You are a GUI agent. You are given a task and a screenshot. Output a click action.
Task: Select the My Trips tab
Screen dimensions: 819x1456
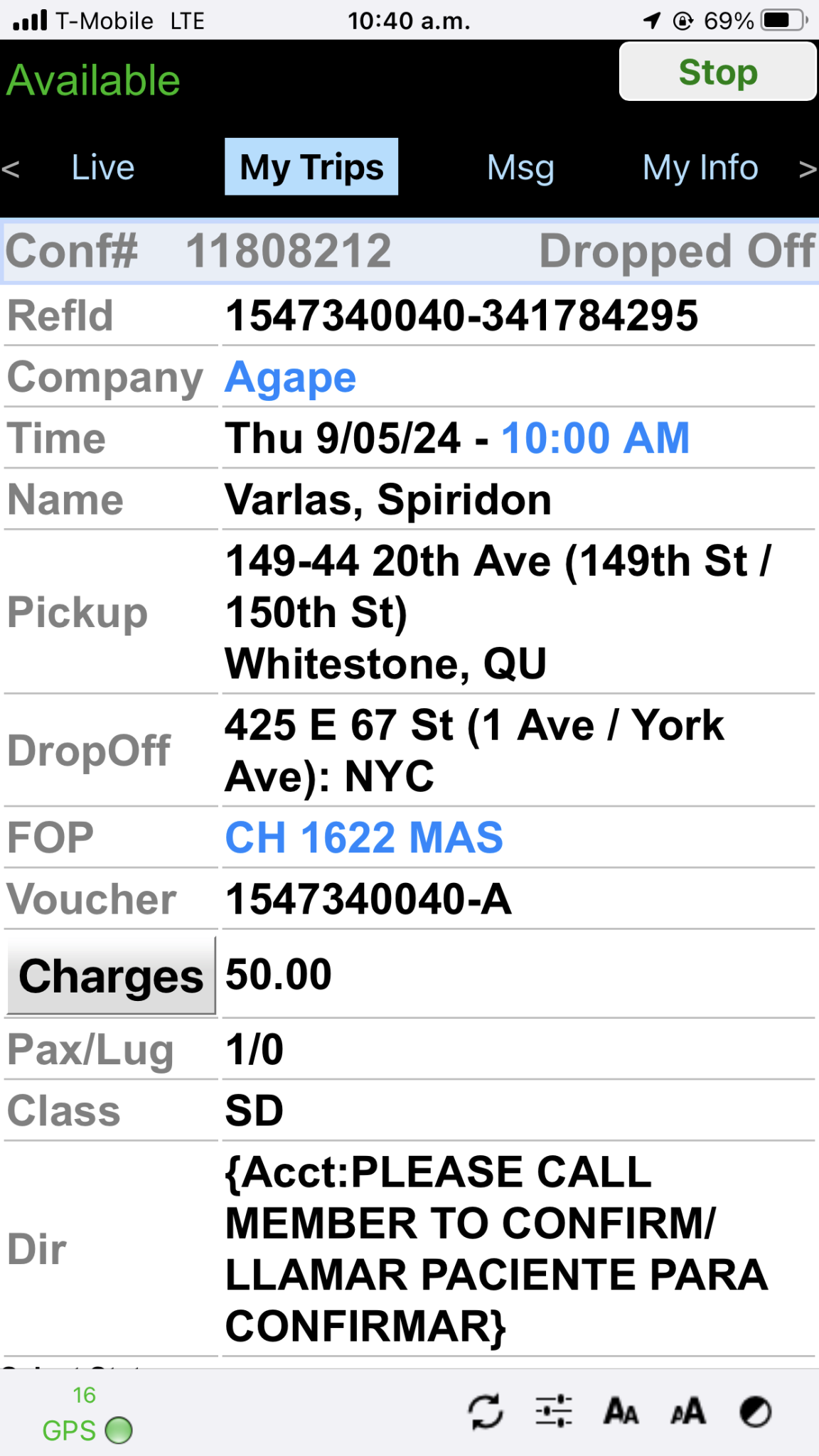click(311, 167)
